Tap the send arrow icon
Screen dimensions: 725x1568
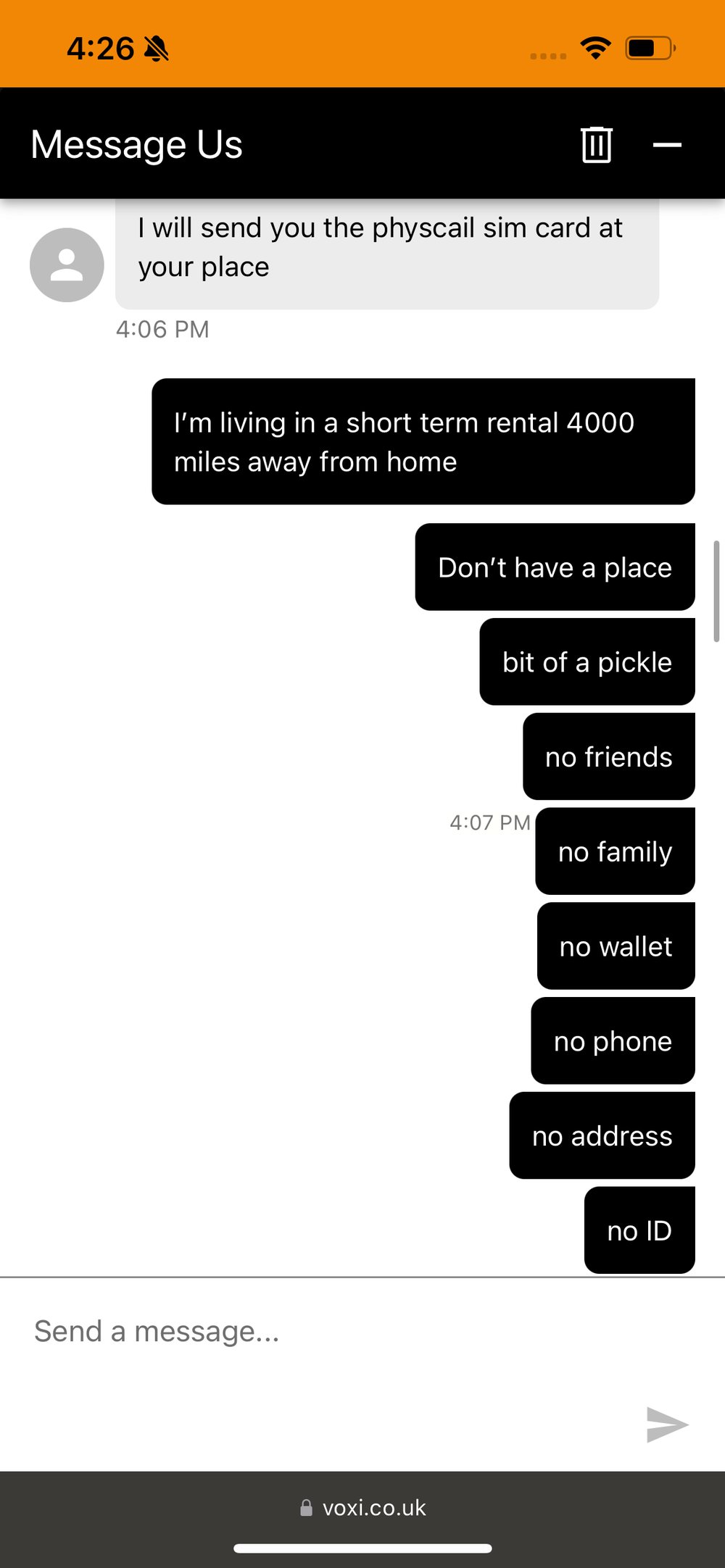[667, 1425]
